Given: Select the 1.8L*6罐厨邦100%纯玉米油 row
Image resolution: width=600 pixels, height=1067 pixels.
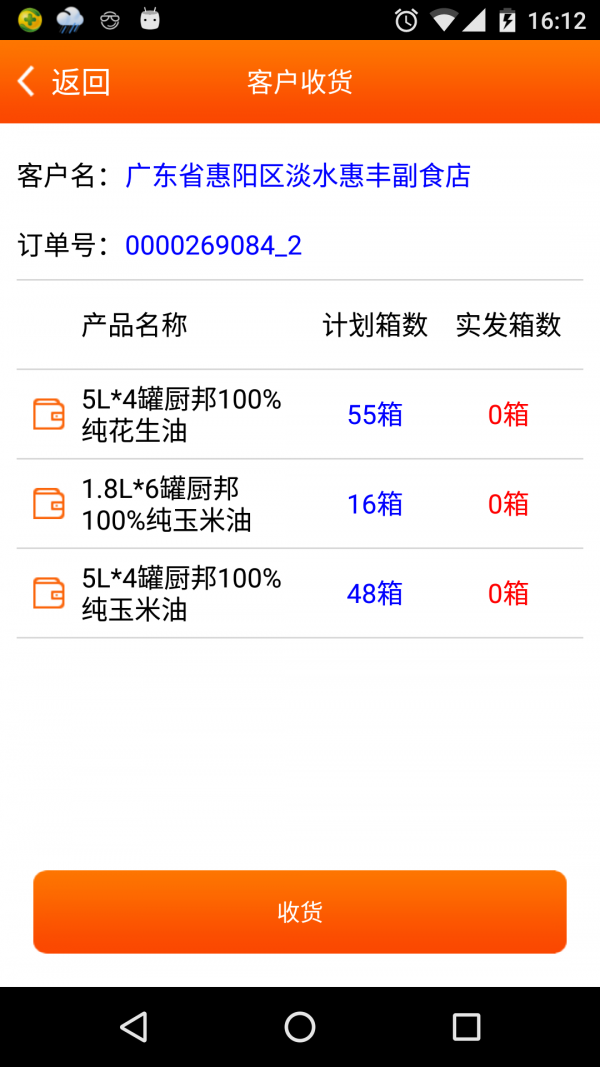Looking at the screenshot, I should [x=300, y=504].
